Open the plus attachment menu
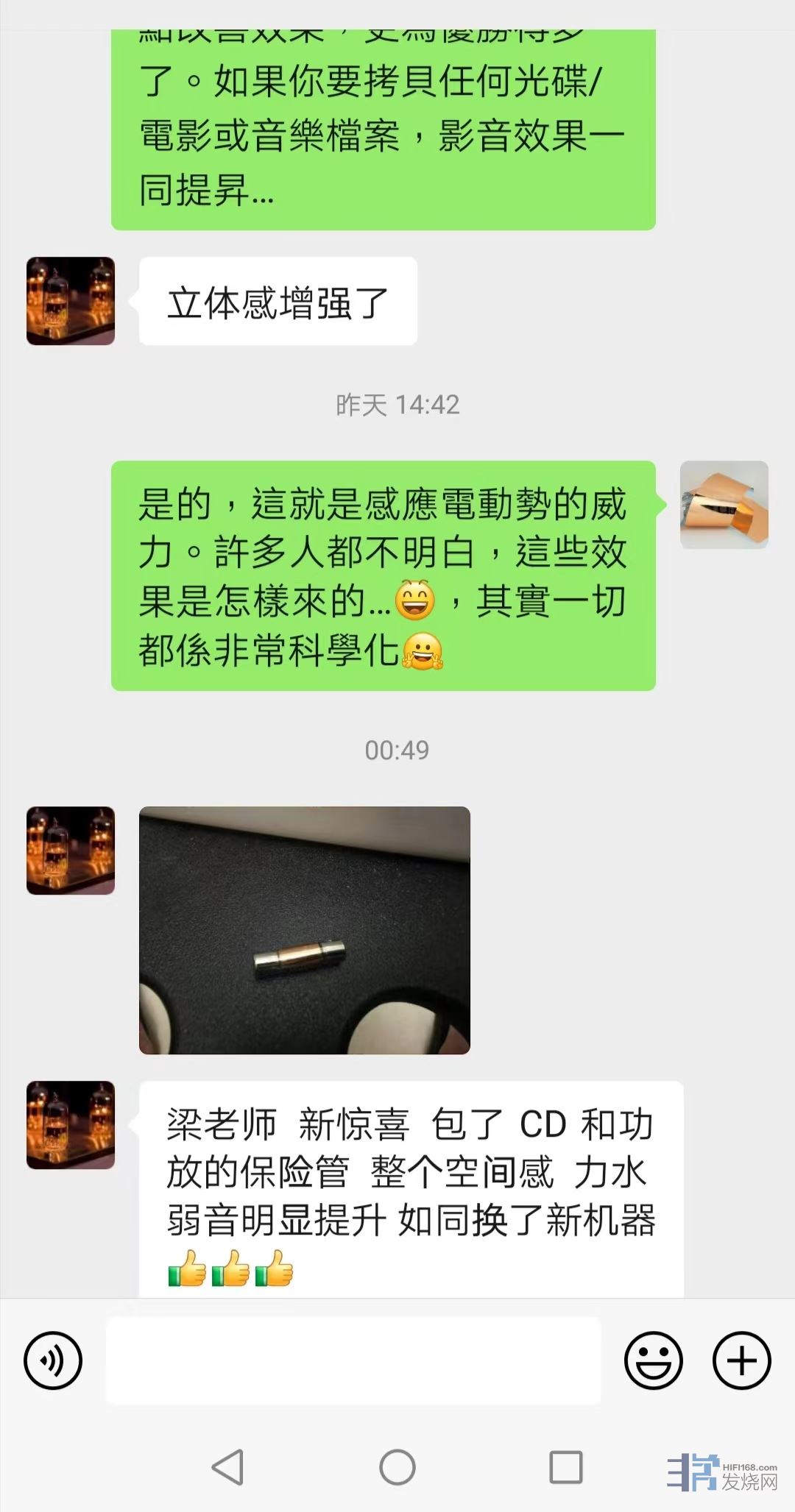This screenshot has width=795, height=1512. [x=741, y=1360]
